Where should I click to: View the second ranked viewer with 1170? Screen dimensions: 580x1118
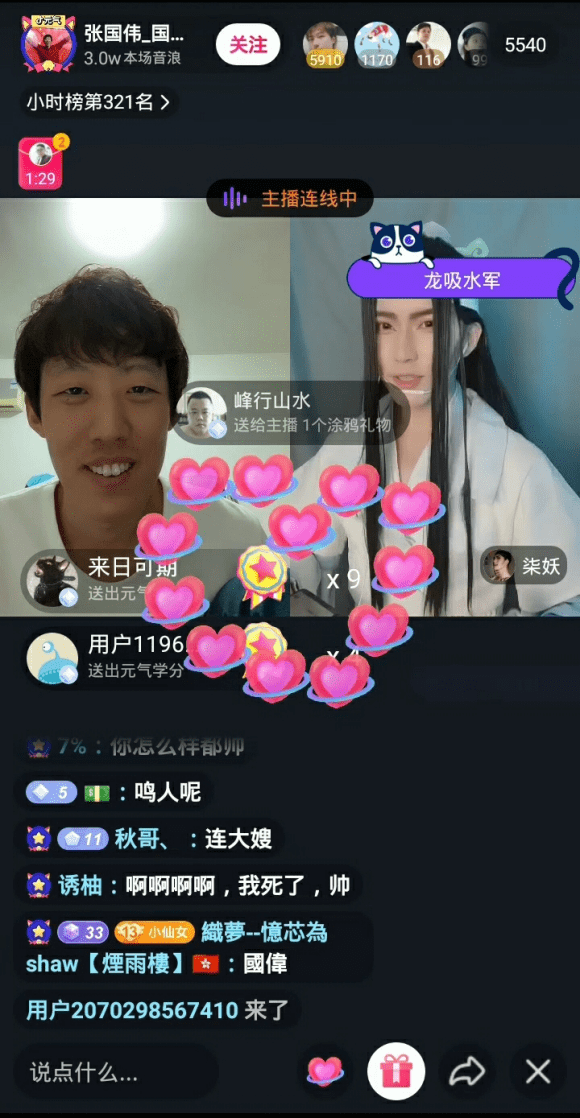pos(377,46)
